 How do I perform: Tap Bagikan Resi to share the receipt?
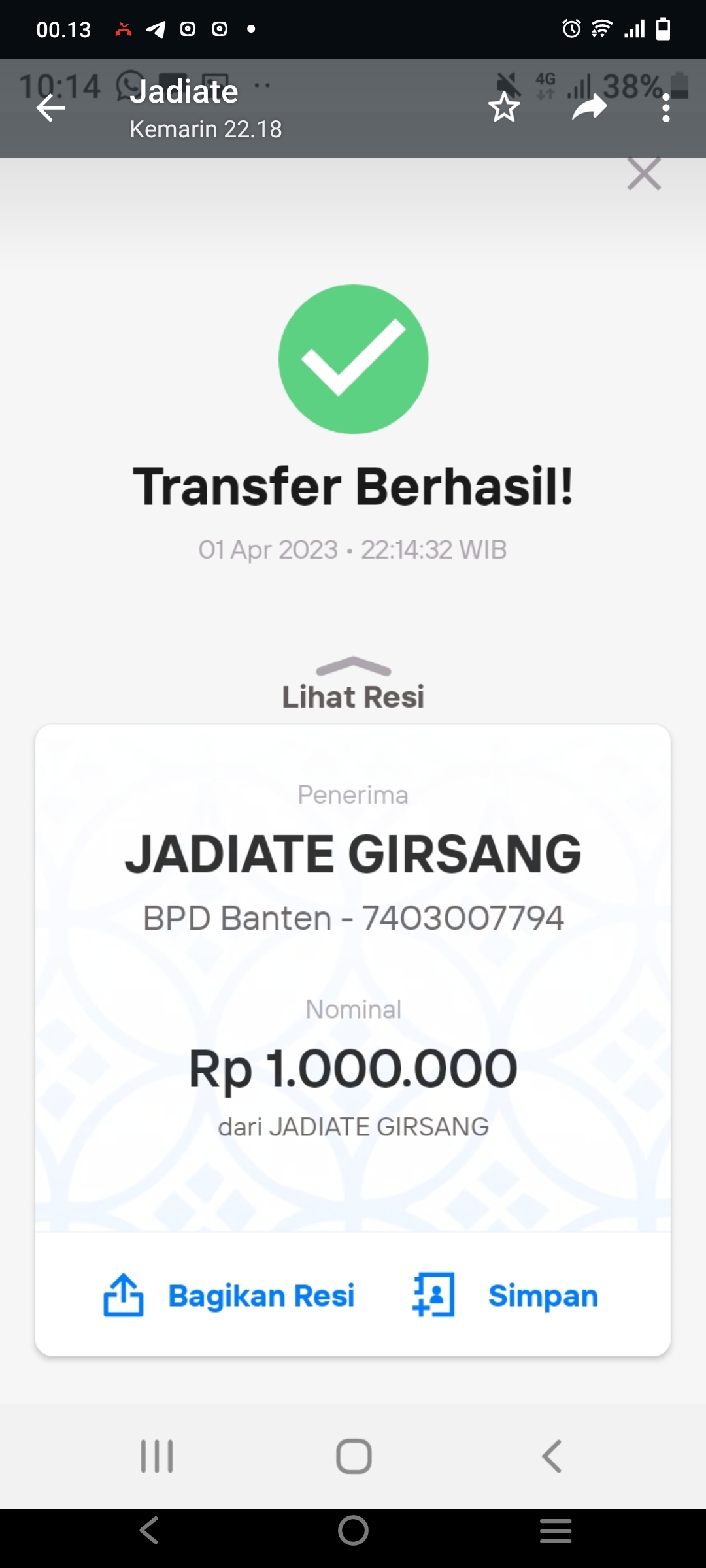(x=261, y=1296)
